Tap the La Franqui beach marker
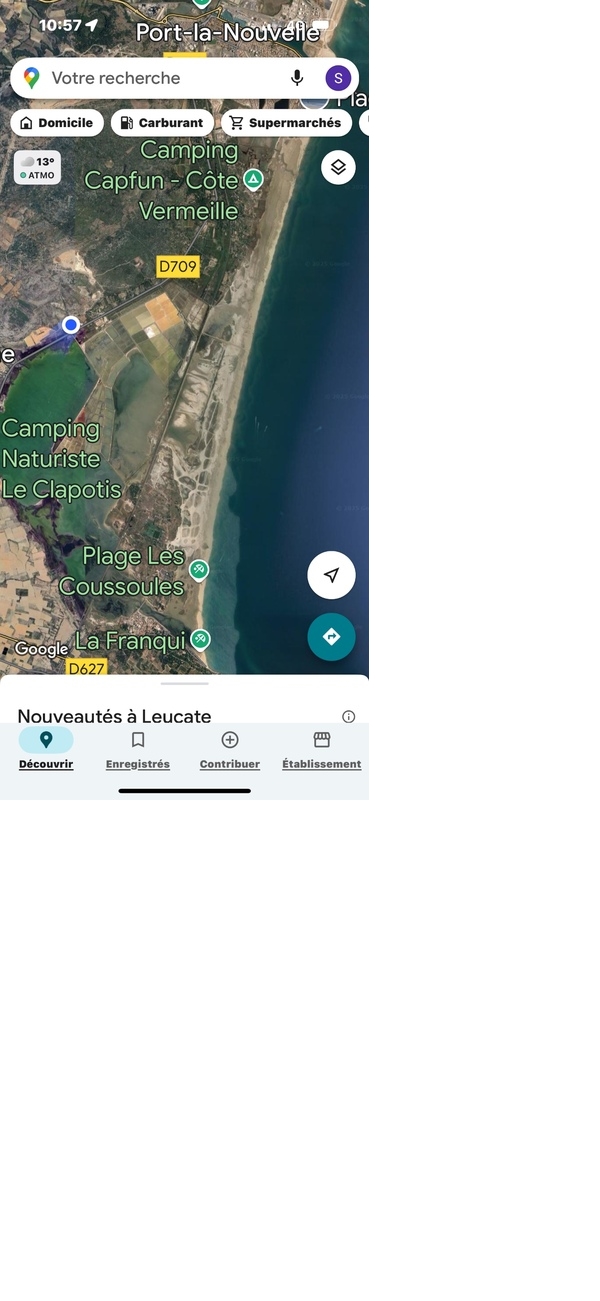 (200, 638)
